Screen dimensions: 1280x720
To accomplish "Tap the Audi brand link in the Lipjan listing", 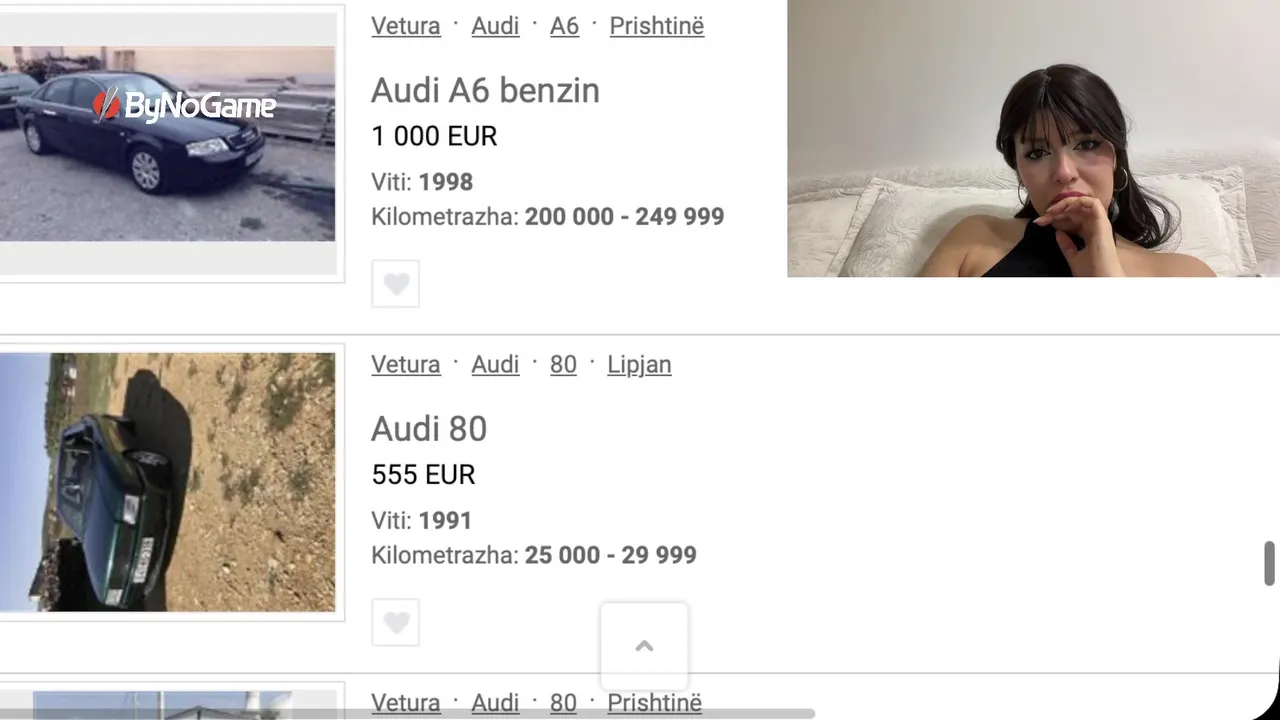I will 495,364.
